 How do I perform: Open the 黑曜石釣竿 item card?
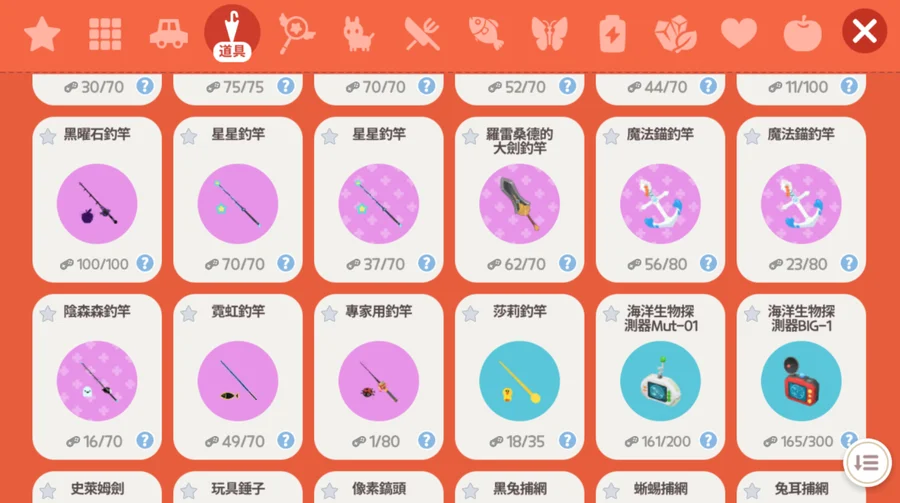click(x=97, y=200)
